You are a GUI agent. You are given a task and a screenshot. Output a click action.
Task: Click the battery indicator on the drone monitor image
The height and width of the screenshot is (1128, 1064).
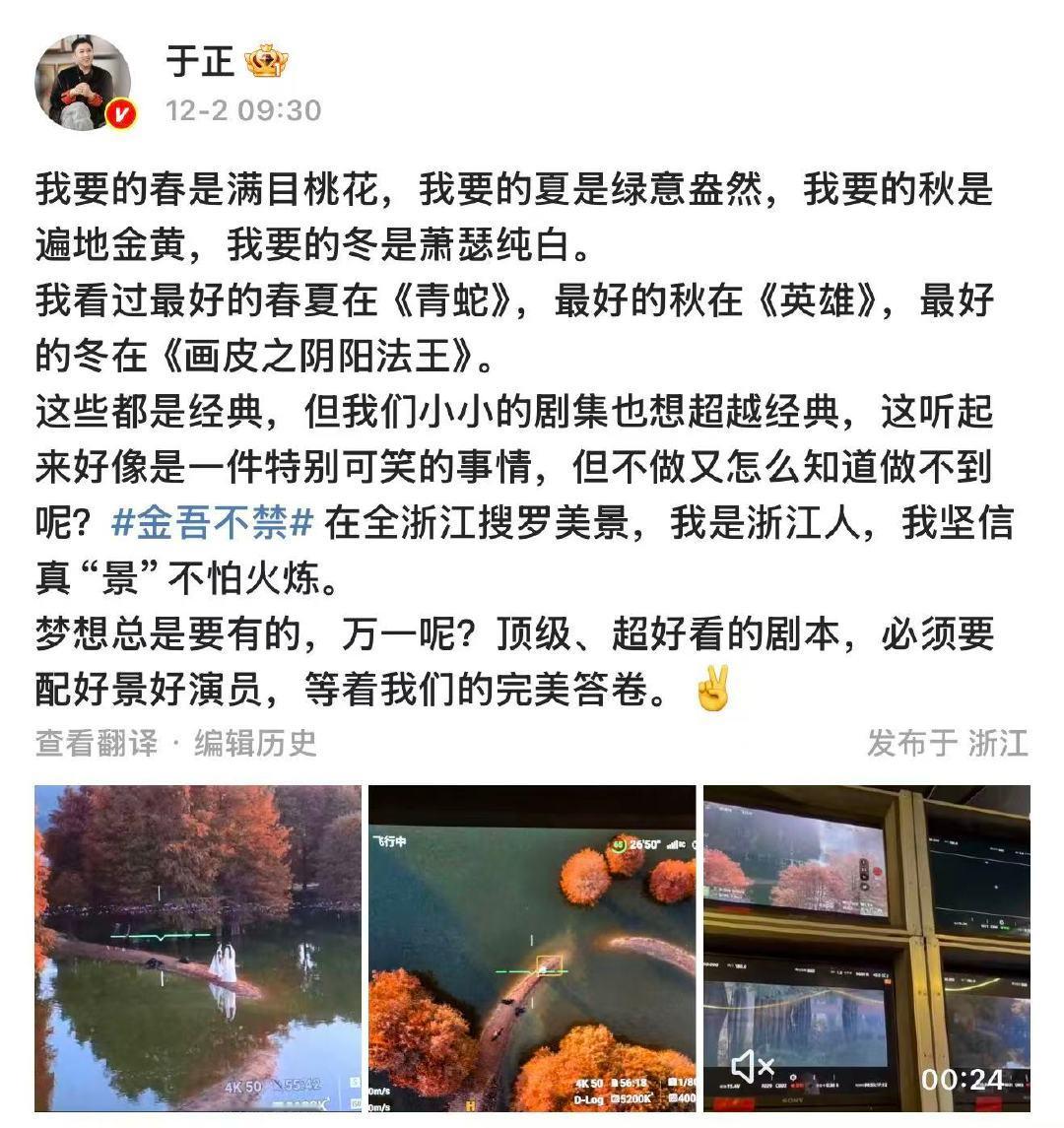point(619,845)
